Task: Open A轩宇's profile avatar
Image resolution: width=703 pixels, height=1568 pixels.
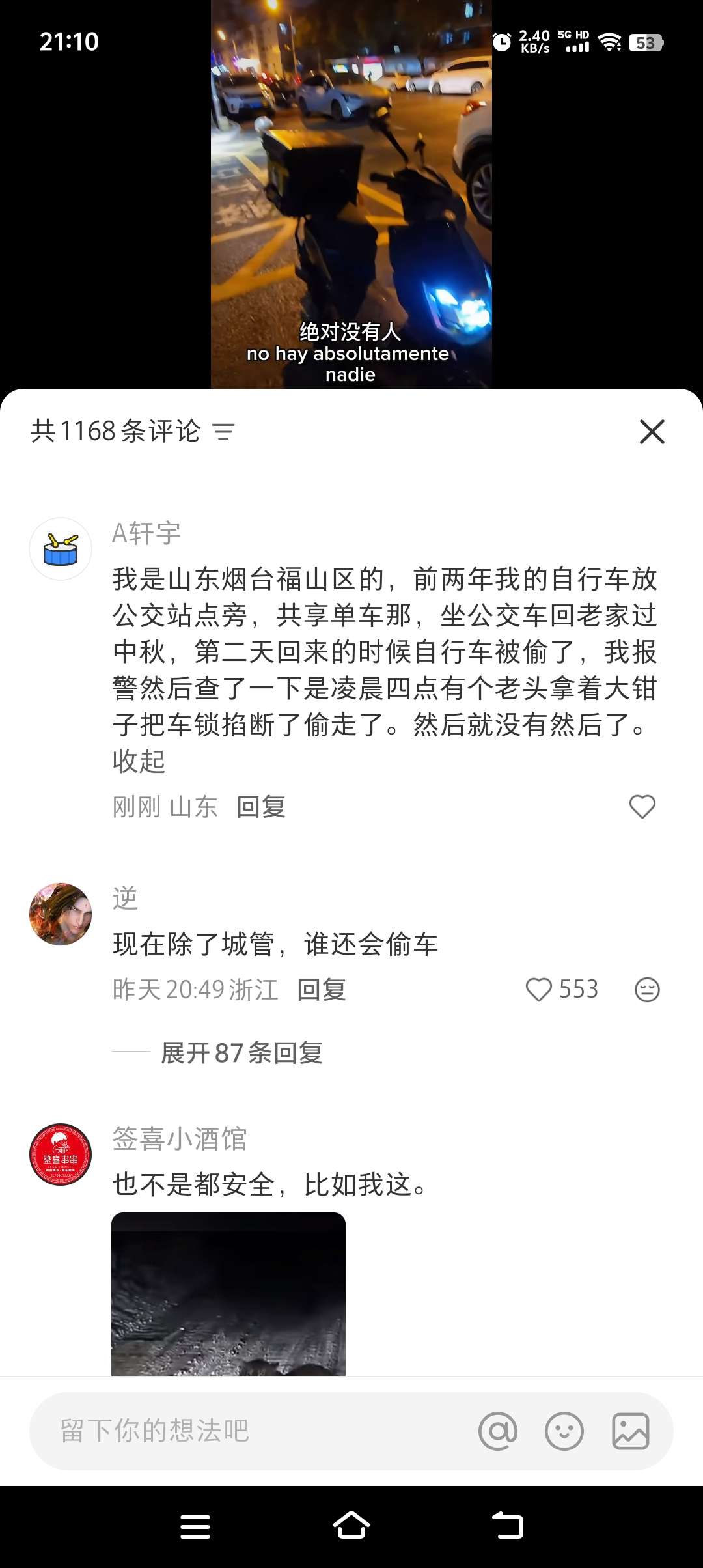Action: pyautogui.click(x=61, y=549)
